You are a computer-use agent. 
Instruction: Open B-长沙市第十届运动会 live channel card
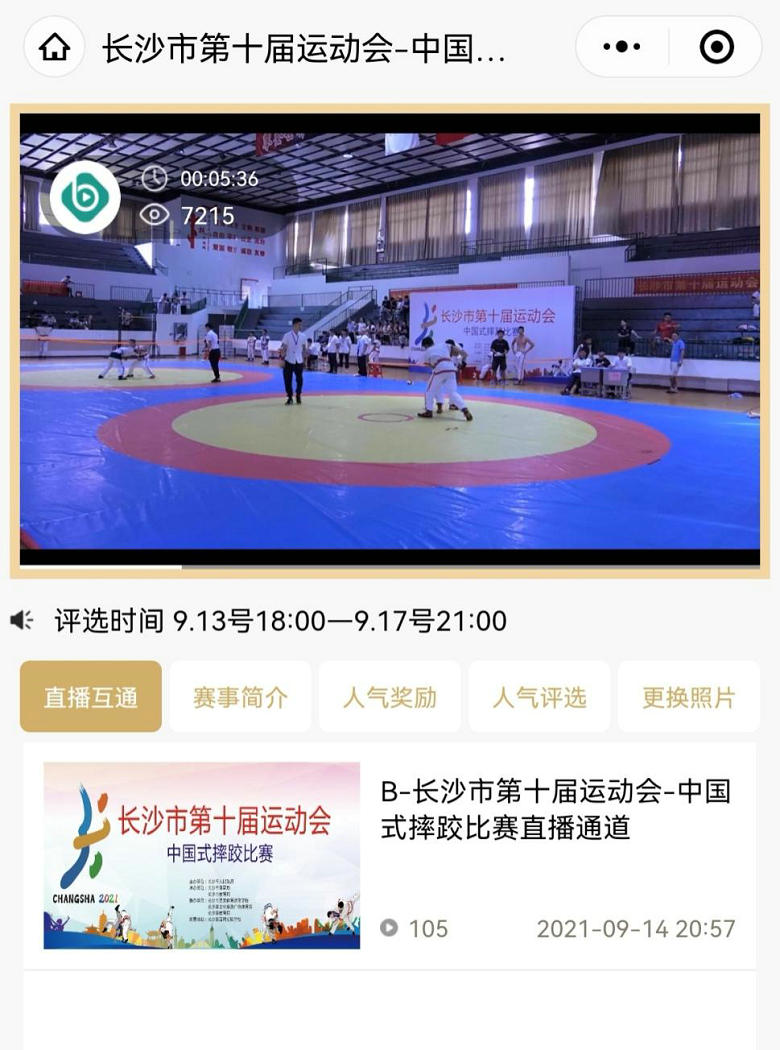click(390, 856)
